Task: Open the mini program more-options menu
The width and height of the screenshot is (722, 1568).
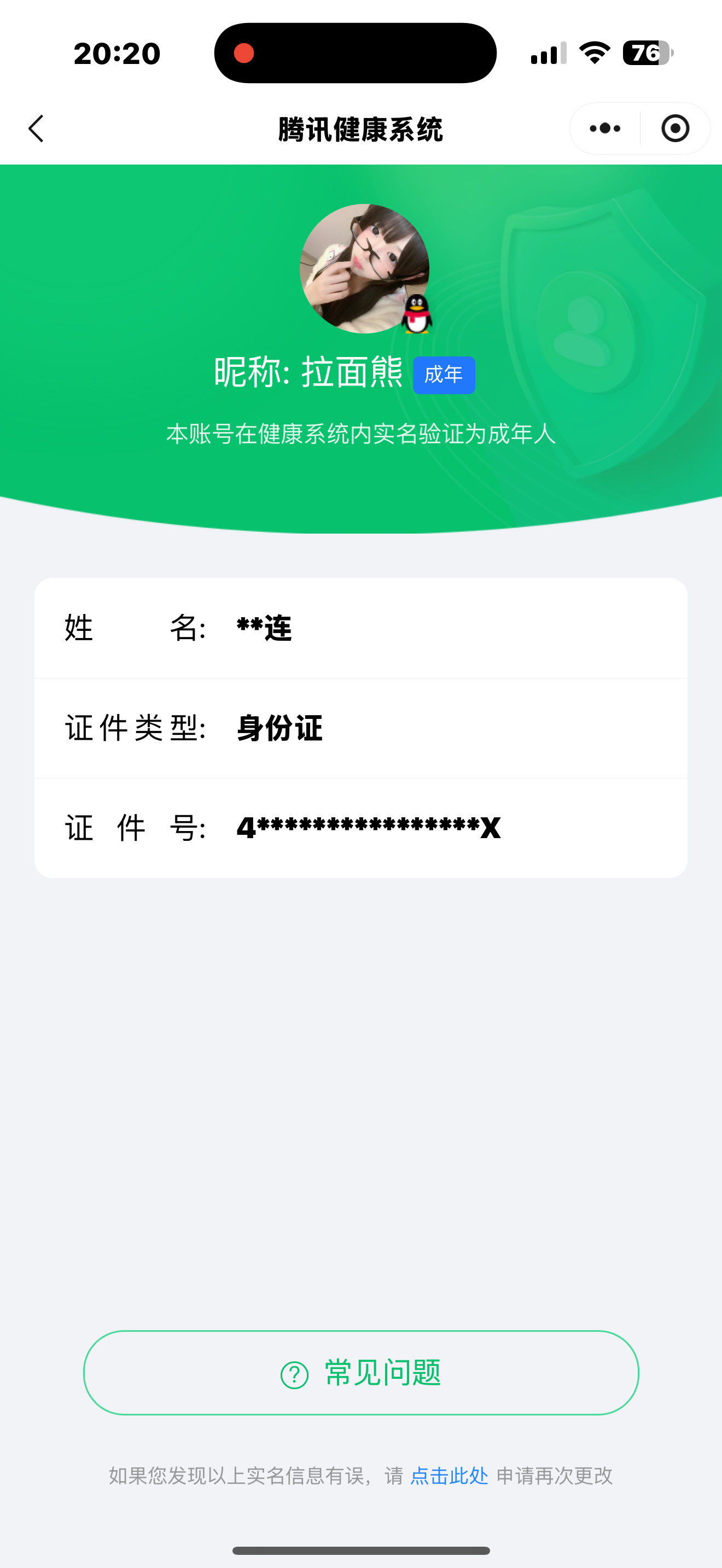Action: [605, 128]
